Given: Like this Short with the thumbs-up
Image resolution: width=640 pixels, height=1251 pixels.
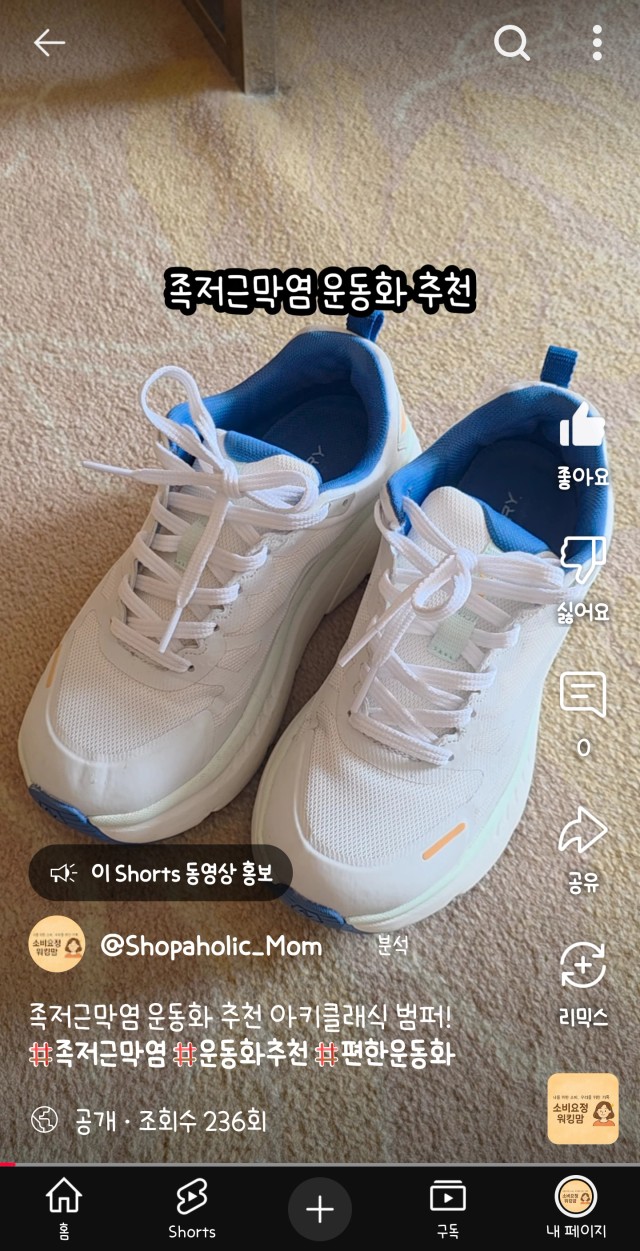Looking at the screenshot, I should pyautogui.click(x=583, y=445).
